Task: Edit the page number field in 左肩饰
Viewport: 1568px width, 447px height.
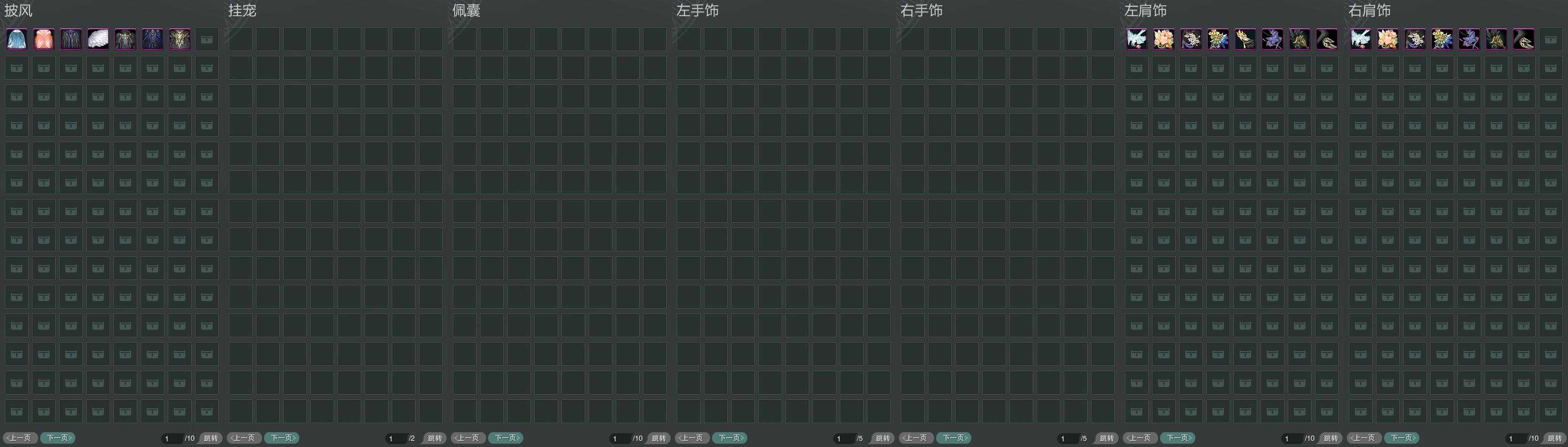Action: [1291, 438]
